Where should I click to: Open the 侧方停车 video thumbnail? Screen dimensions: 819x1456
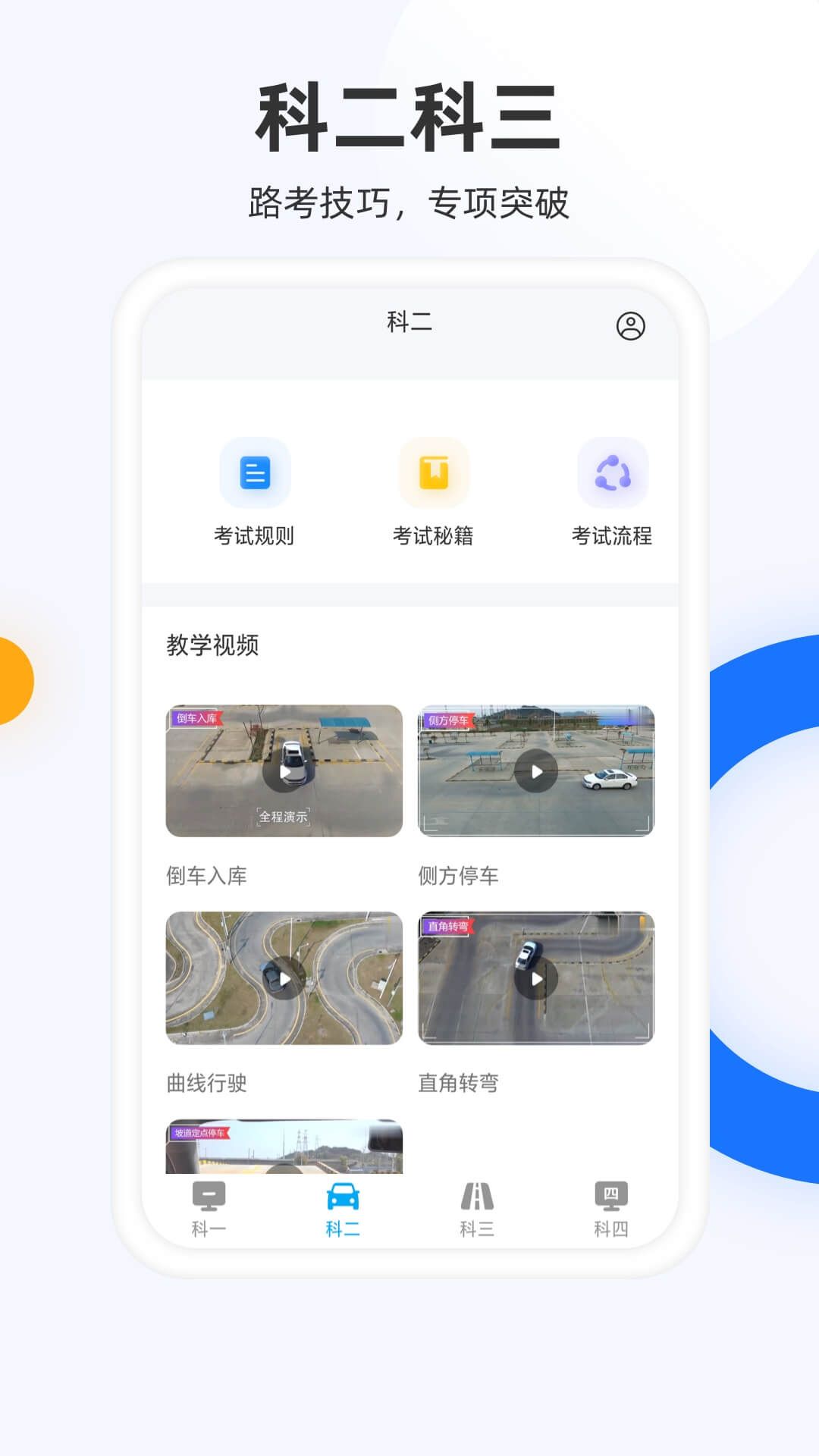tap(537, 772)
